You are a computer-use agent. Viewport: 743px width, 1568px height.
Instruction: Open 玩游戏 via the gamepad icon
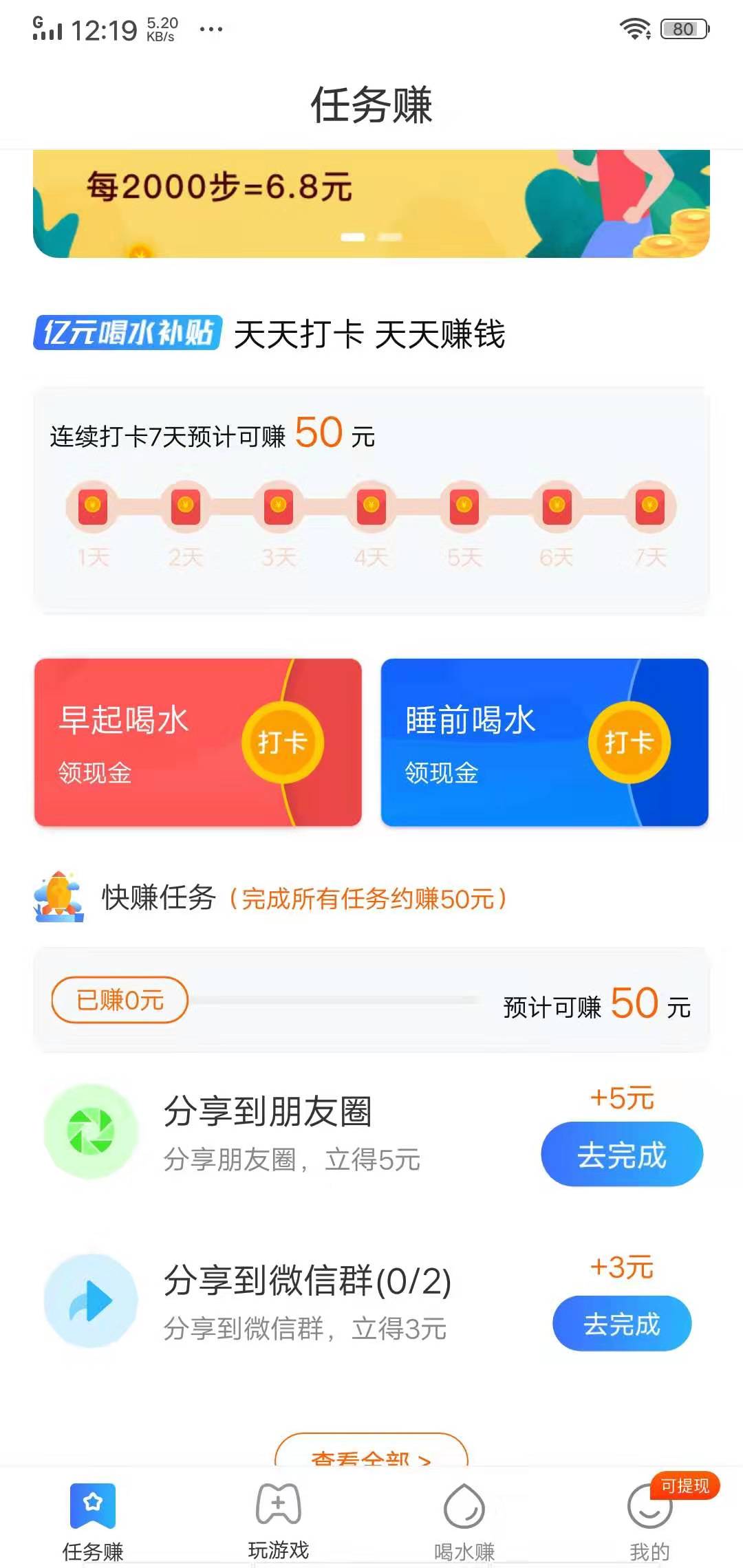pyautogui.click(x=279, y=1503)
